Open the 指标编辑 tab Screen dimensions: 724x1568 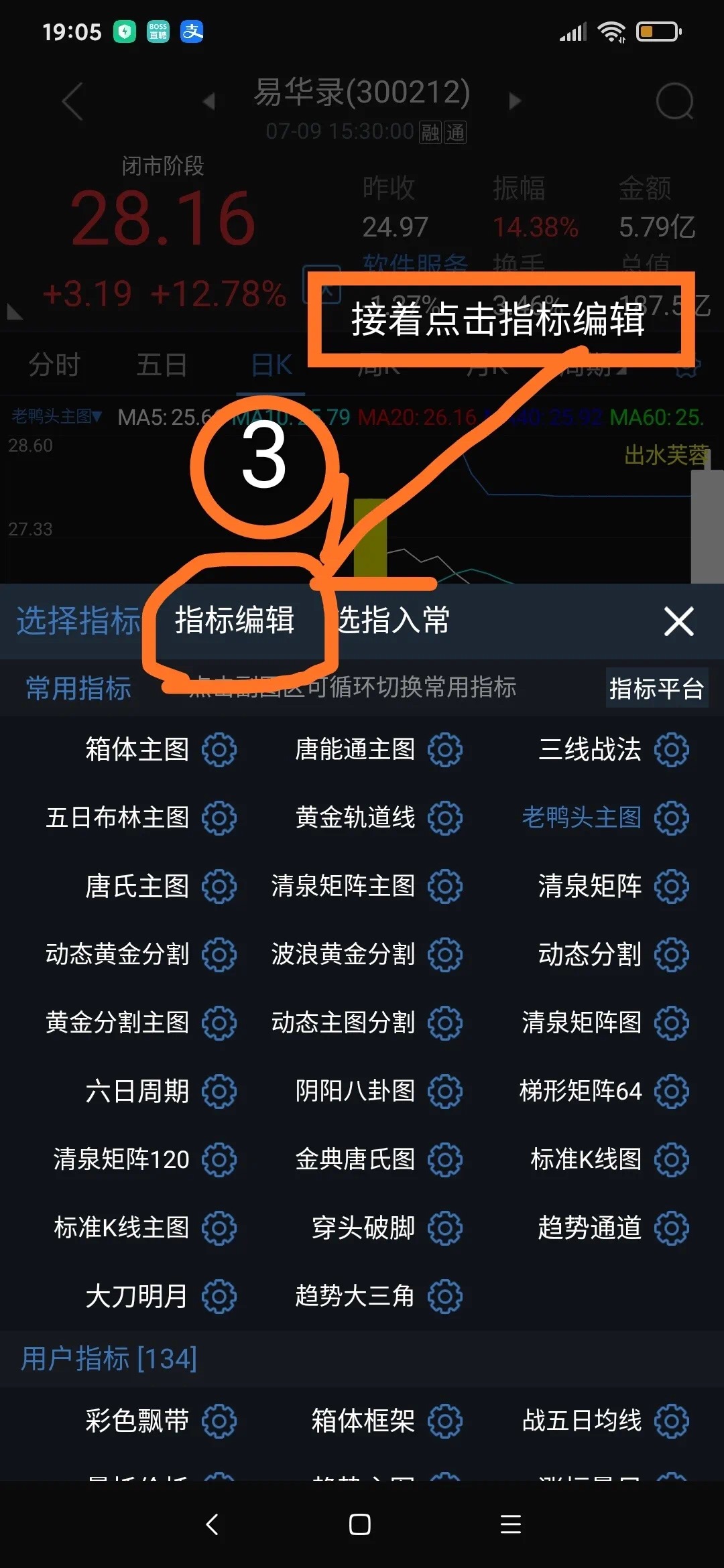[x=234, y=620]
